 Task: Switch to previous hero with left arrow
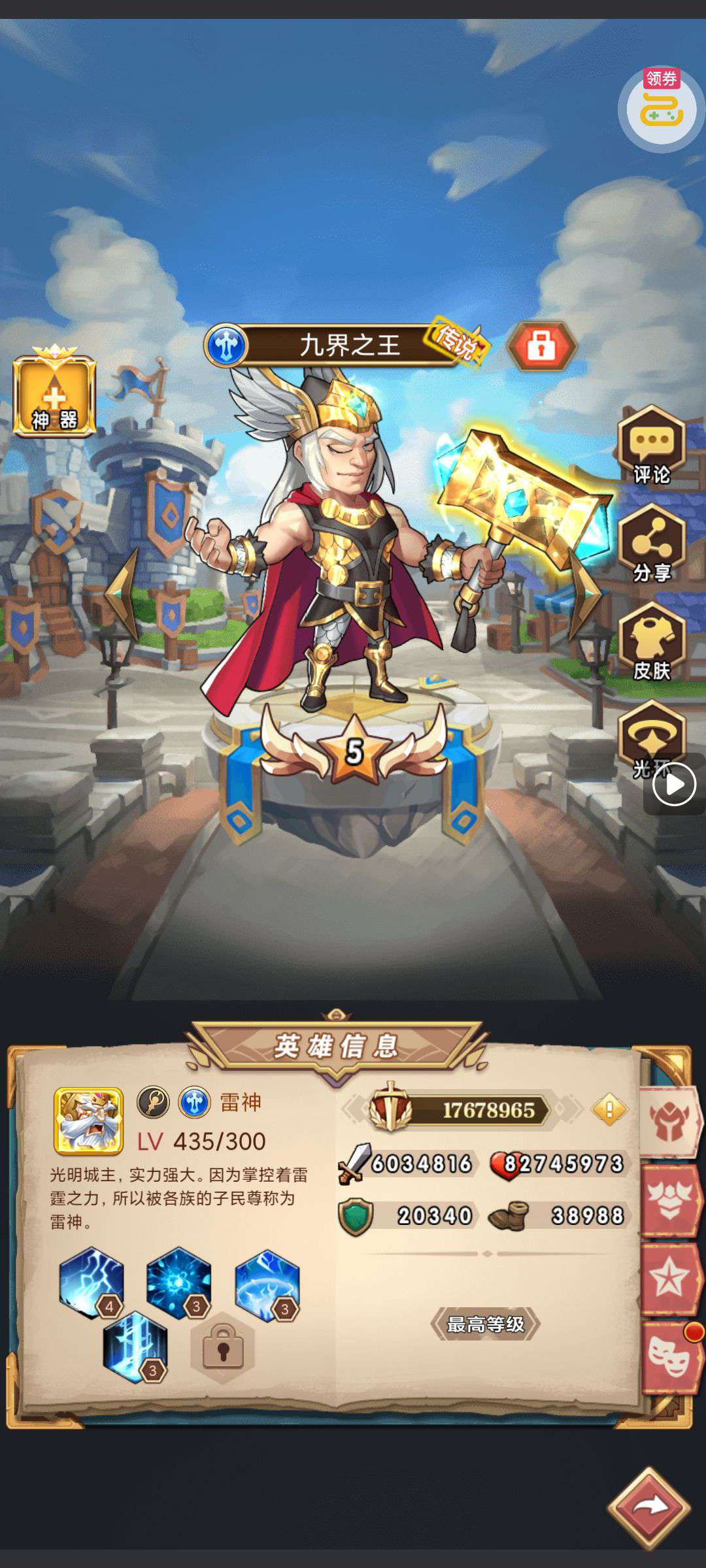coord(123,593)
